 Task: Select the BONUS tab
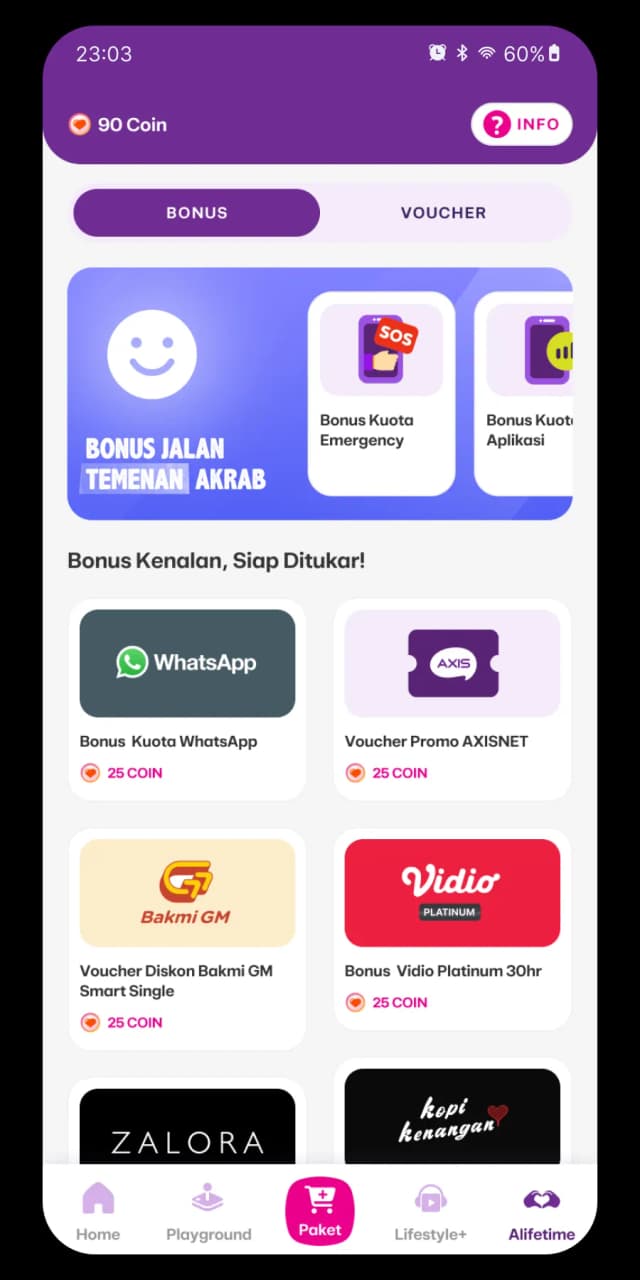pyautogui.click(x=197, y=213)
